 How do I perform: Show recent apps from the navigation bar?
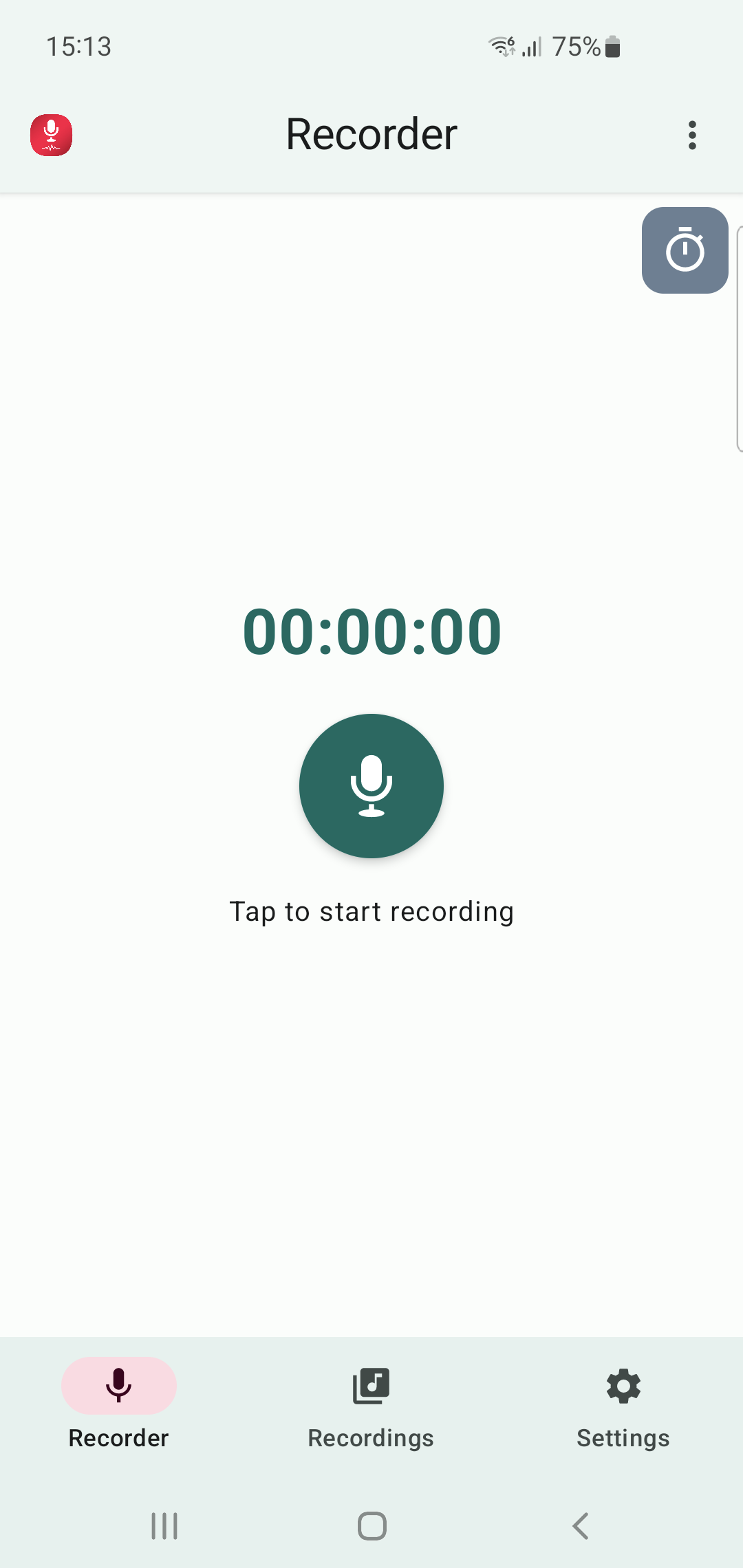pos(164,1526)
